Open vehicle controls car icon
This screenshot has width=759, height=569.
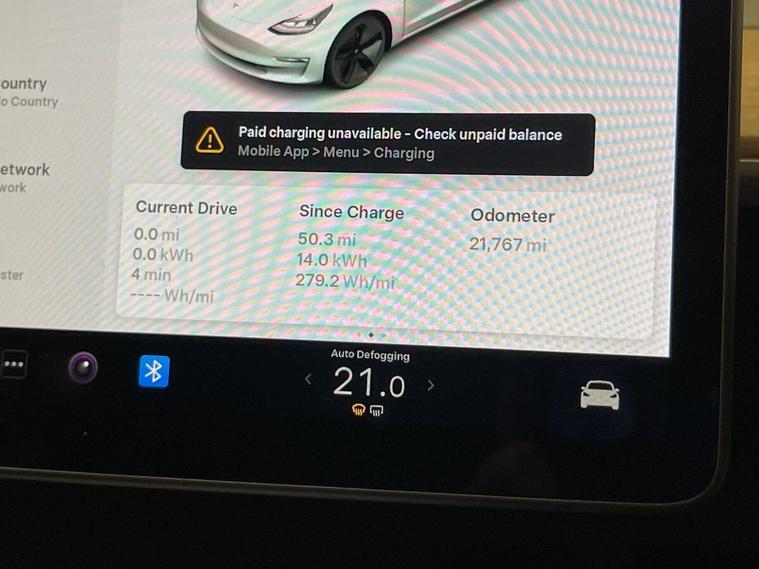click(599, 395)
